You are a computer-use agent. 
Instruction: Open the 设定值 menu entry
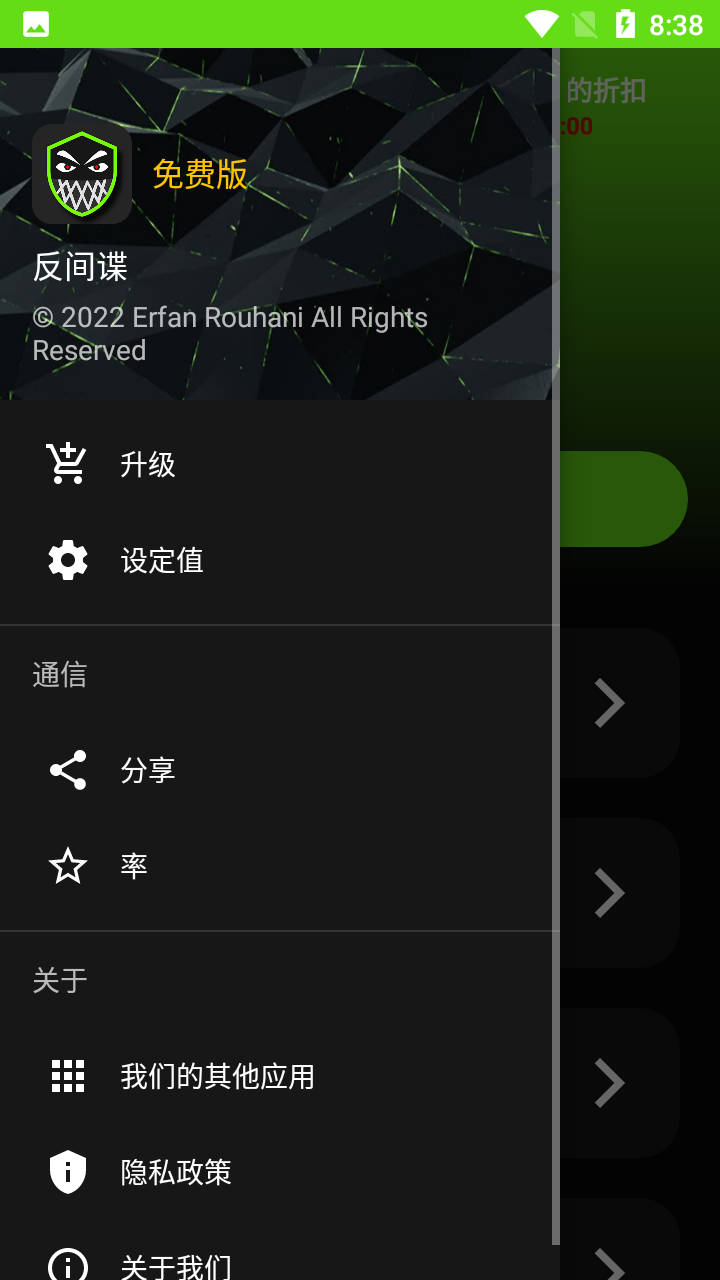(x=161, y=560)
